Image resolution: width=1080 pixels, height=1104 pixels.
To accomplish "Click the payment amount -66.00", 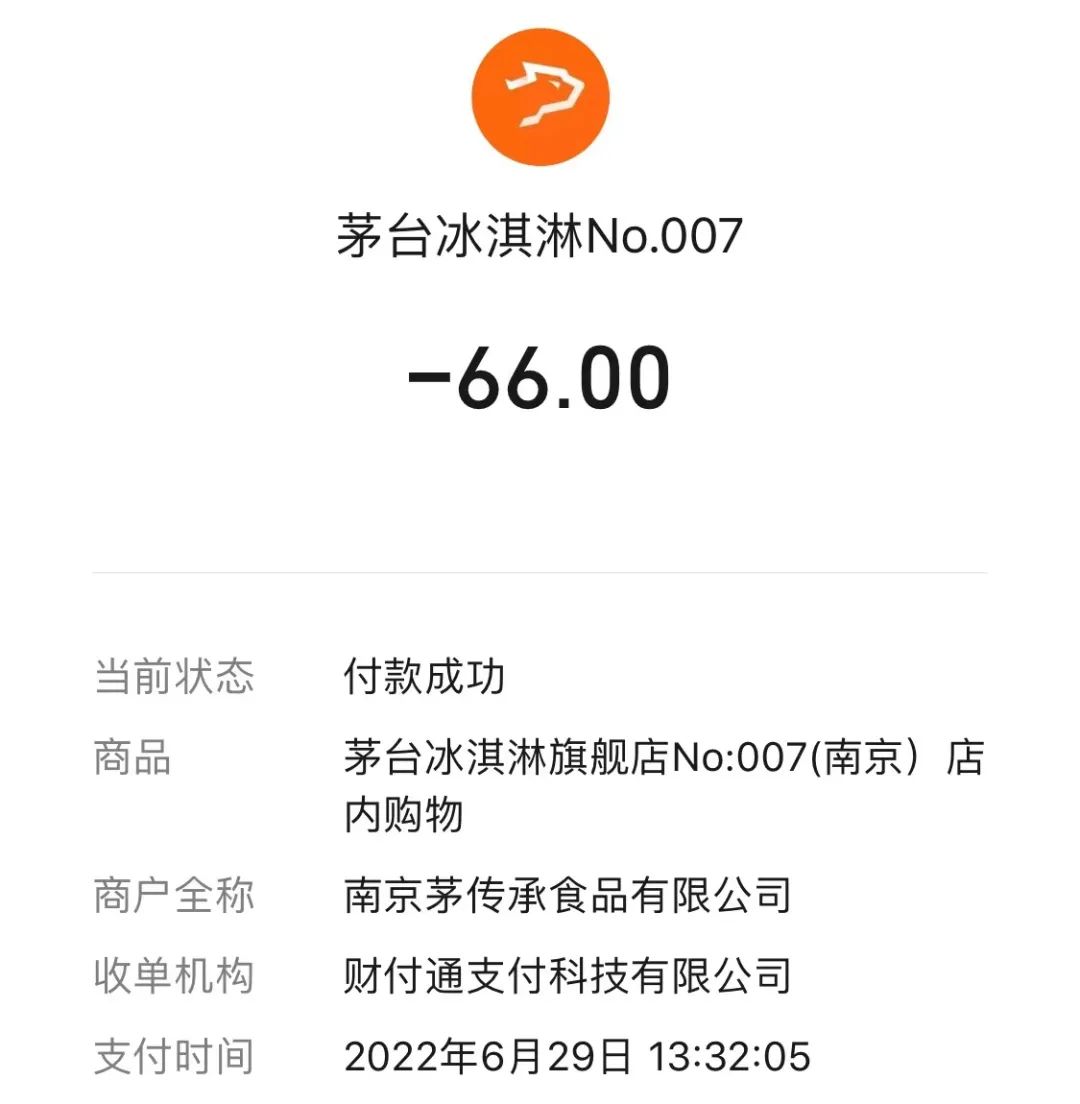I will tap(540, 378).
